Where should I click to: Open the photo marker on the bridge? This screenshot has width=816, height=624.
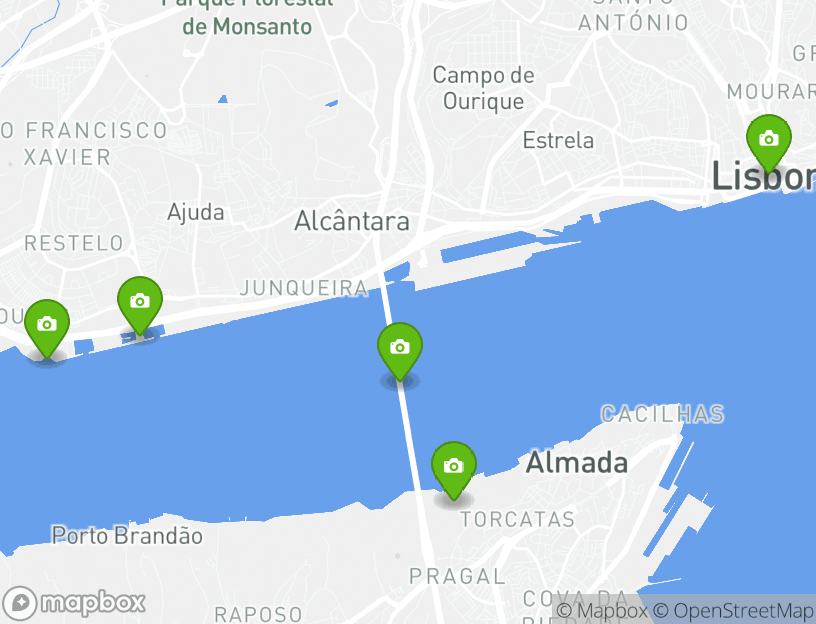pos(400,348)
